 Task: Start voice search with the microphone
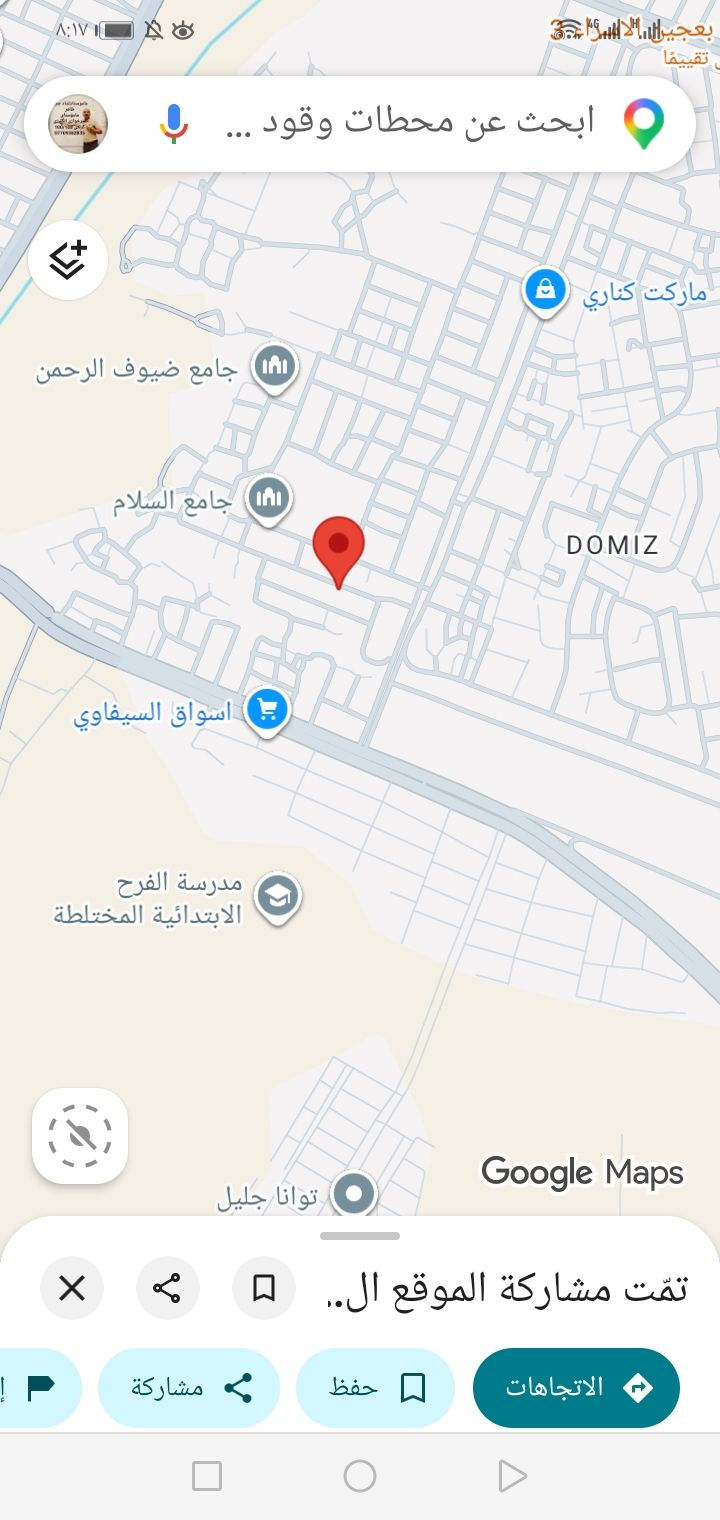click(173, 123)
